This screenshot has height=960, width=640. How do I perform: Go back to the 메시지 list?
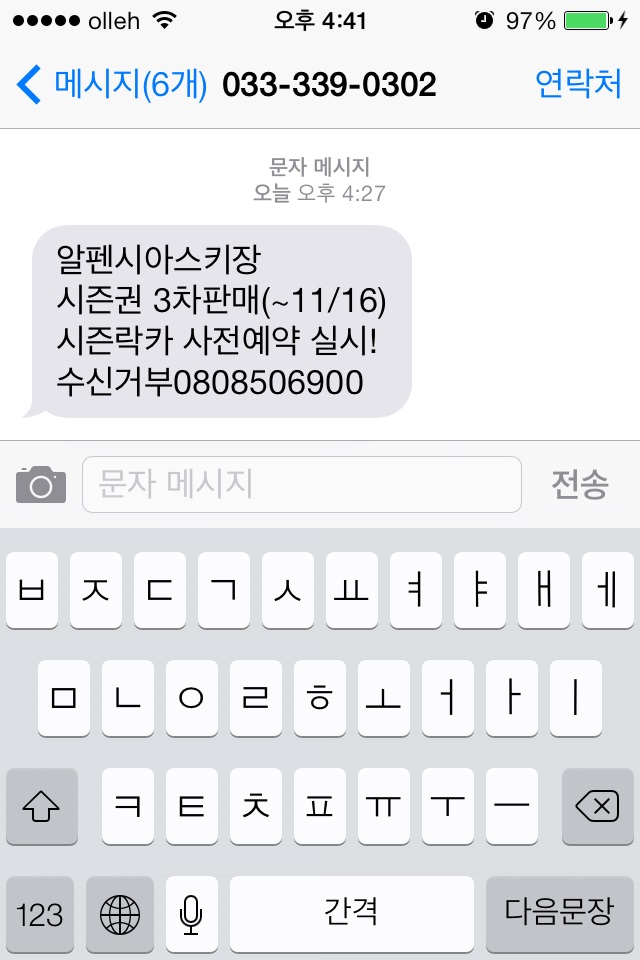coord(110,84)
